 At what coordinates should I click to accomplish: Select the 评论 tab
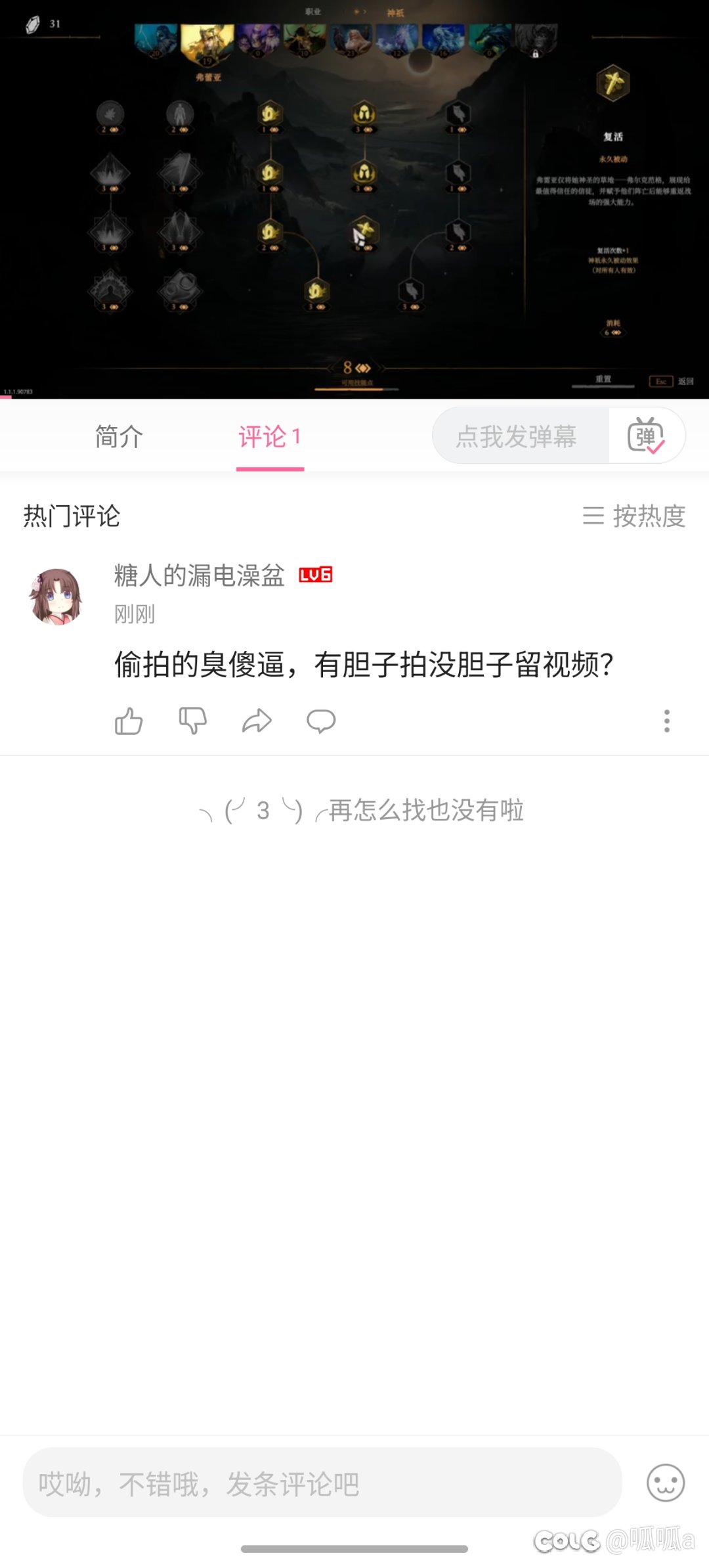click(x=269, y=437)
